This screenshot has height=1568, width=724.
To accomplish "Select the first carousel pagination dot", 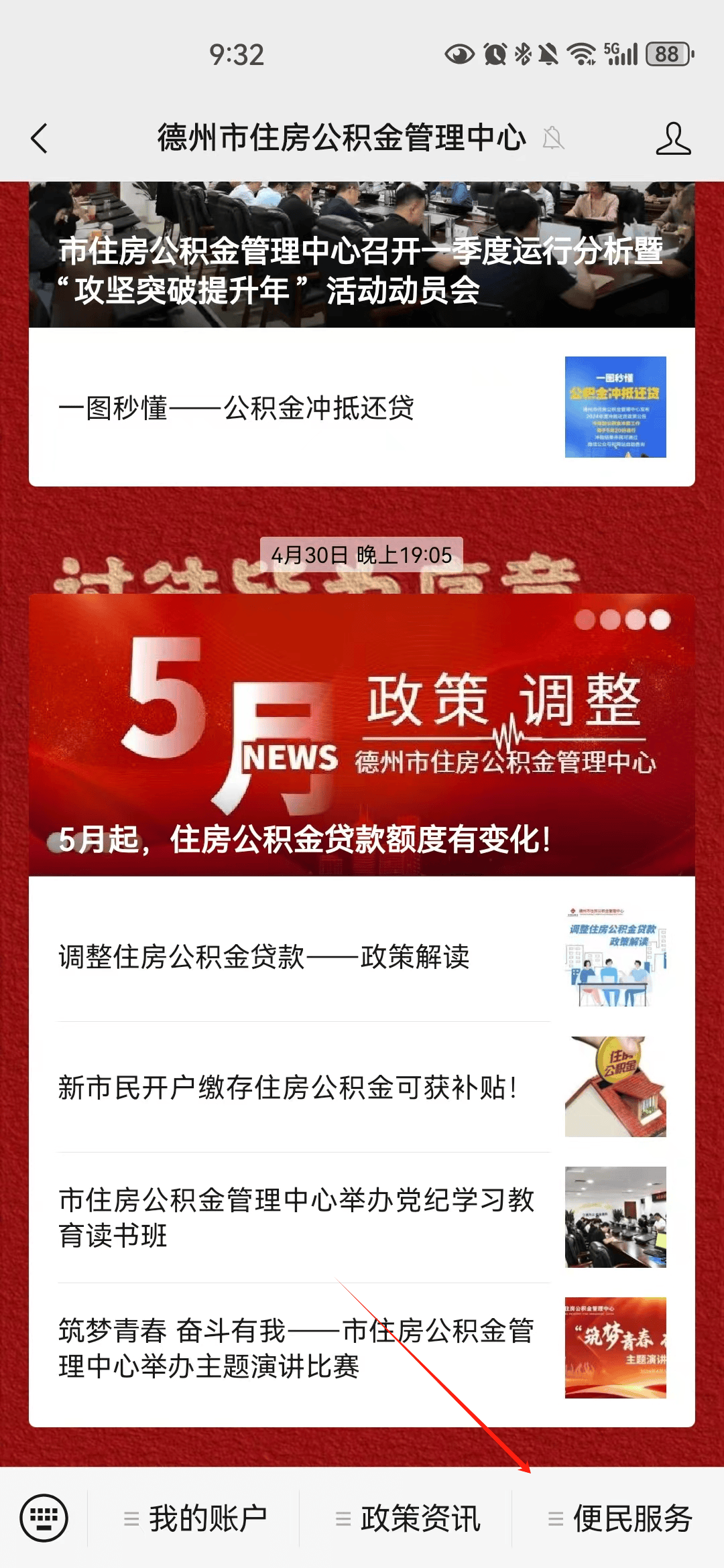I will coord(585,620).
